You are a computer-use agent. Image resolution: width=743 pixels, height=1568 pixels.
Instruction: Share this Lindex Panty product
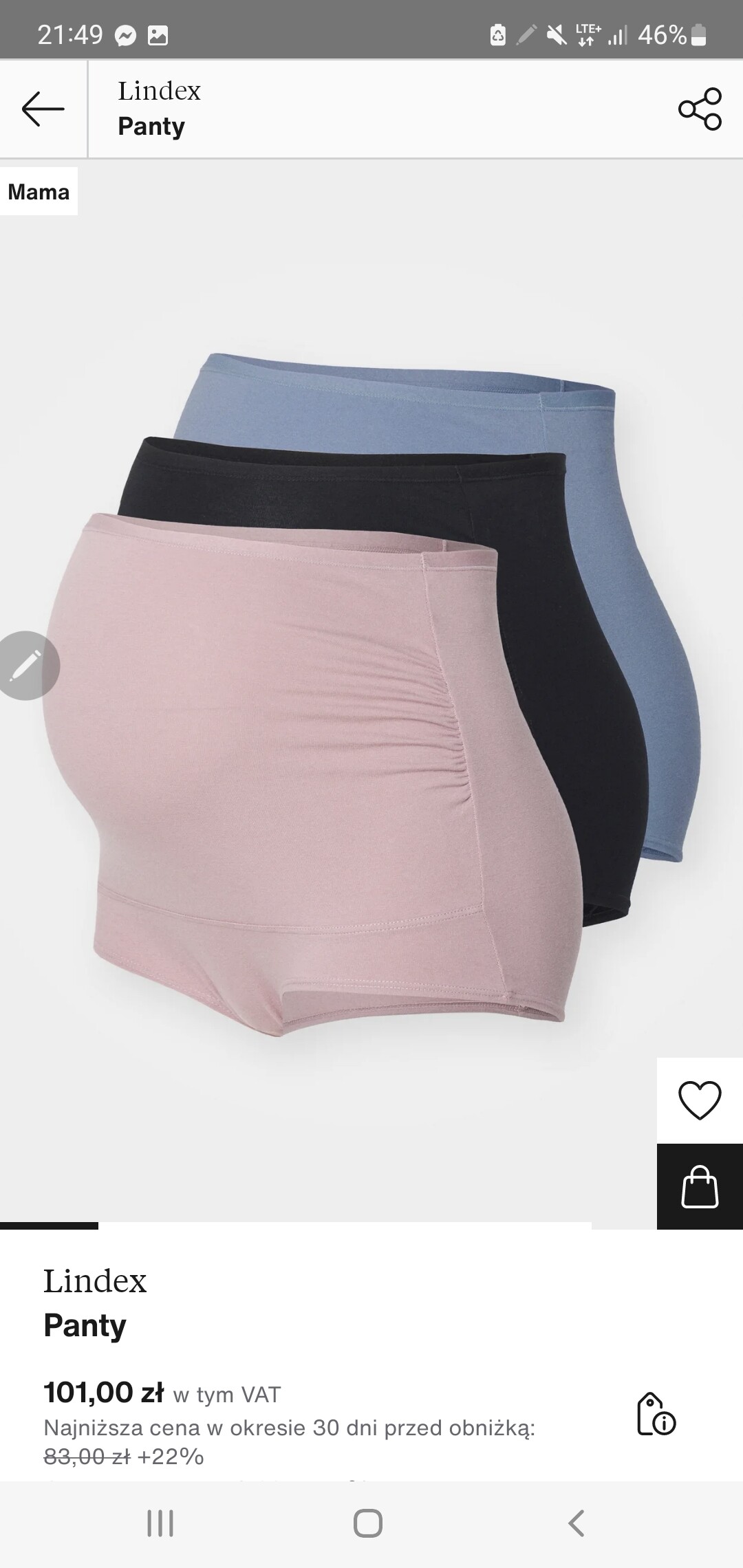pos(700,109)
